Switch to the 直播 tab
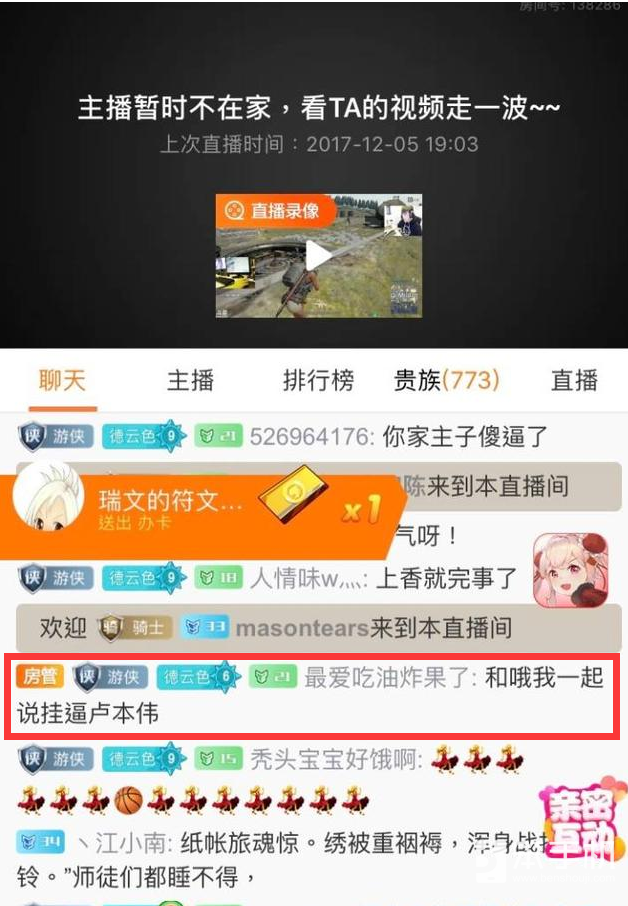This screenshot has height=906, width=628. pyautogui.click(x=574, y=380)
